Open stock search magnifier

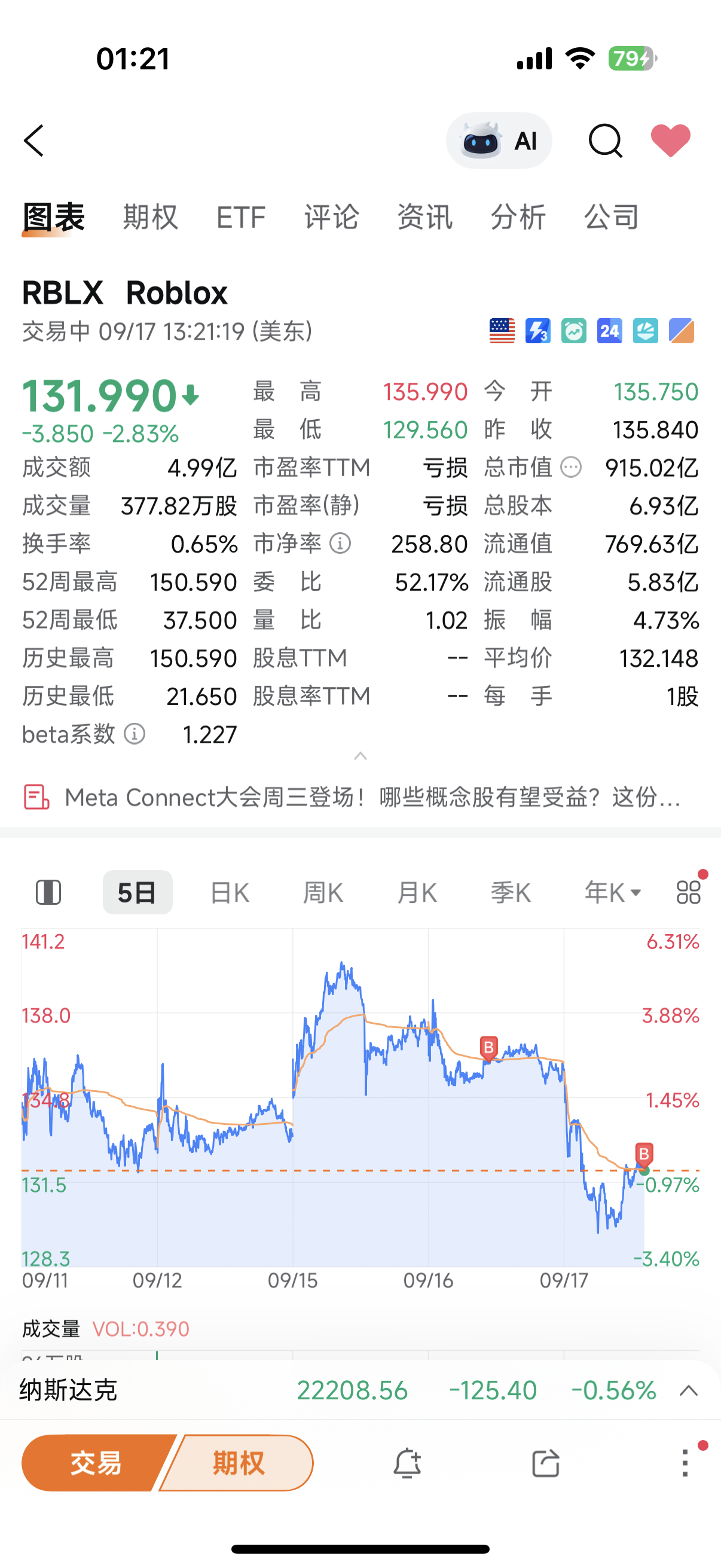click(605, 141)
